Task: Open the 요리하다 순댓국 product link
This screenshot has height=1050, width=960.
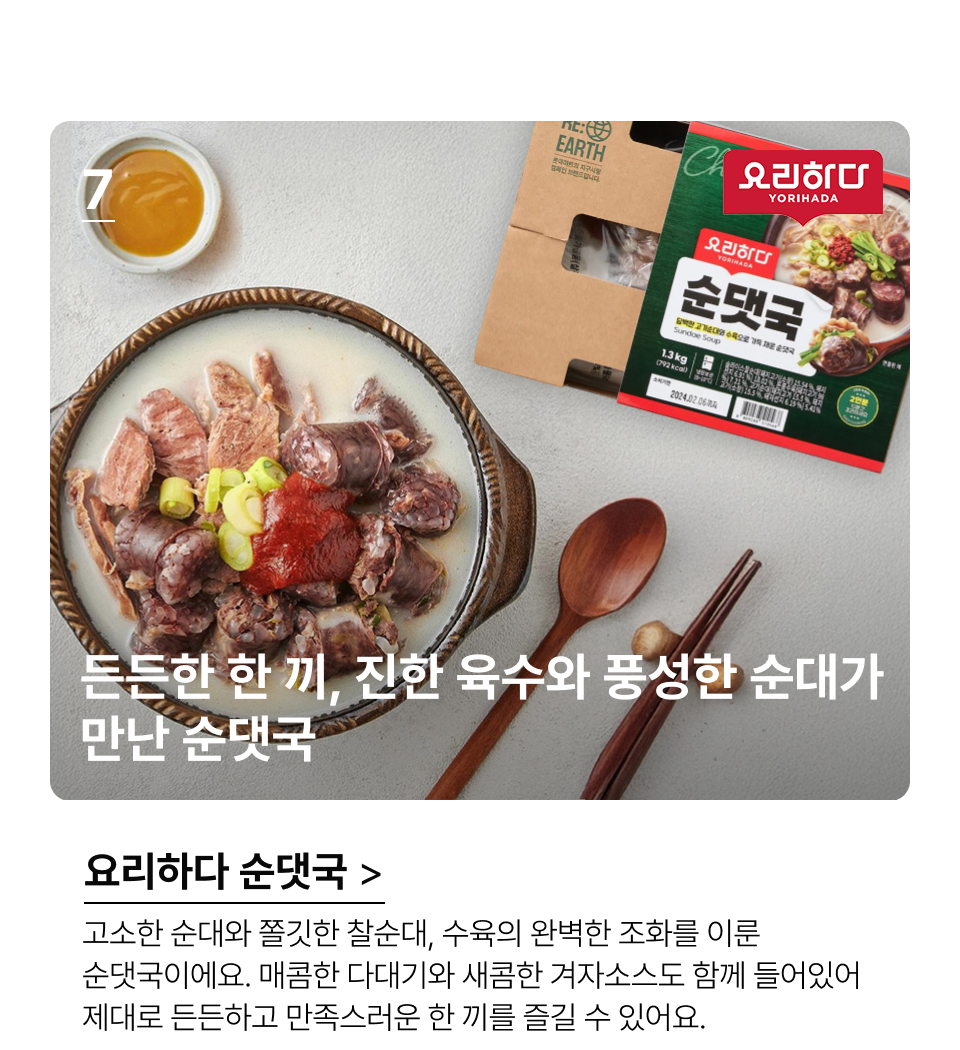Action: click(x=232, y=873)
